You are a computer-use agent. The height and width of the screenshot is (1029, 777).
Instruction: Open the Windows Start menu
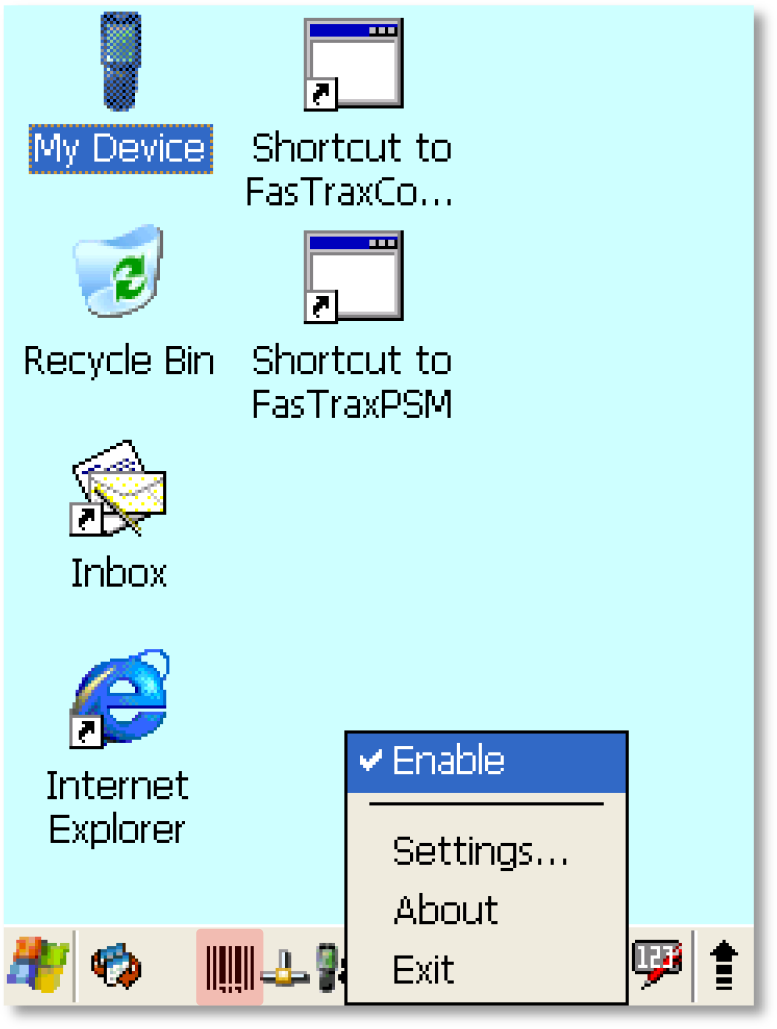coord(37,967)
